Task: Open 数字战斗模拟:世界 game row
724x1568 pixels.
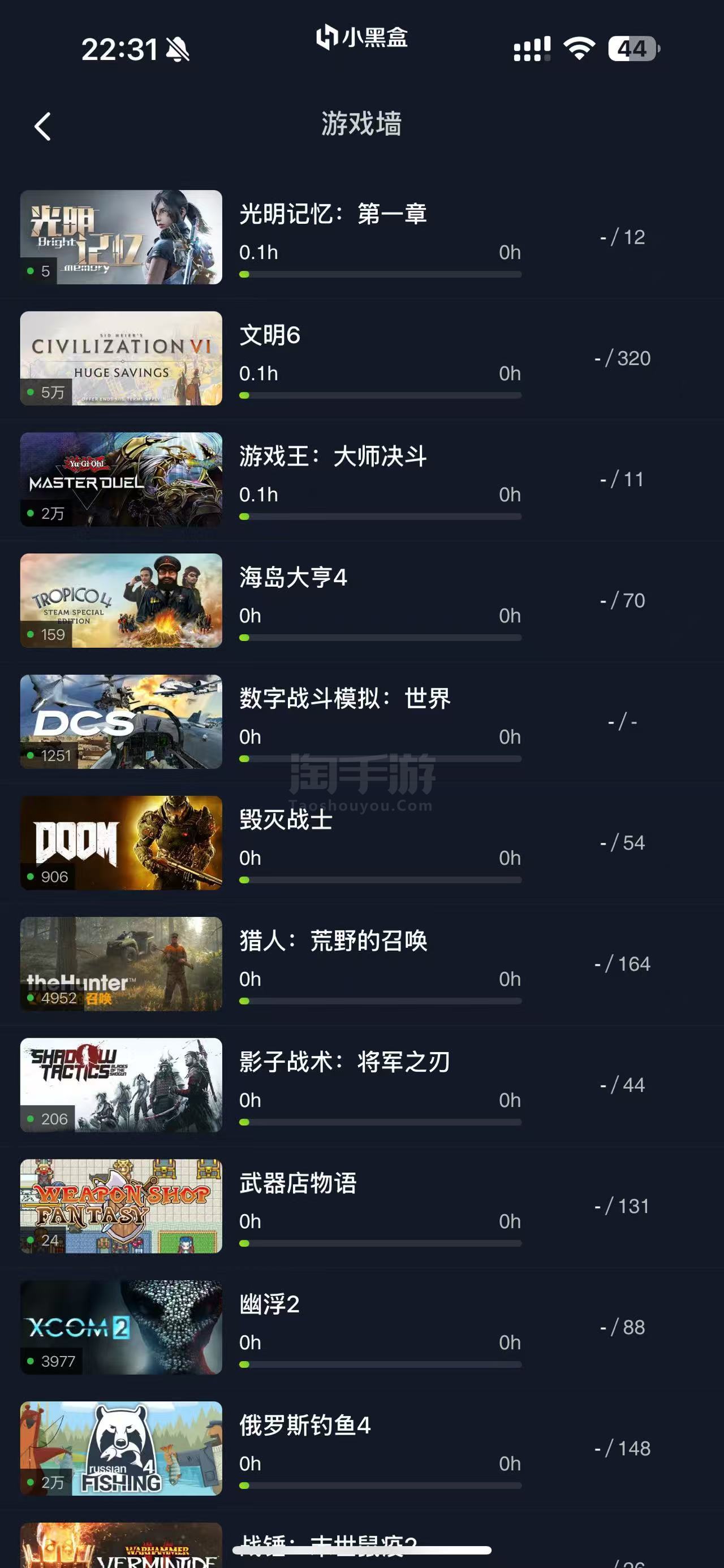Action: pyautogui.click(x=361, y=721)
